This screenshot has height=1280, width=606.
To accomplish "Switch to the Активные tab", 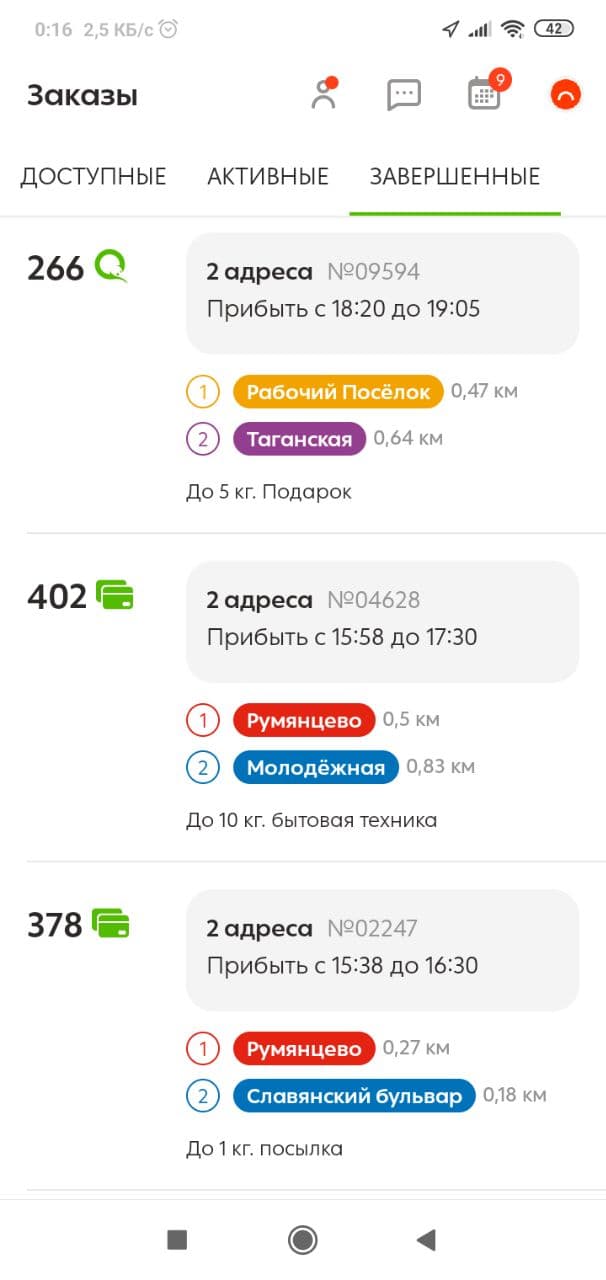I will click(x=268, y=177).
